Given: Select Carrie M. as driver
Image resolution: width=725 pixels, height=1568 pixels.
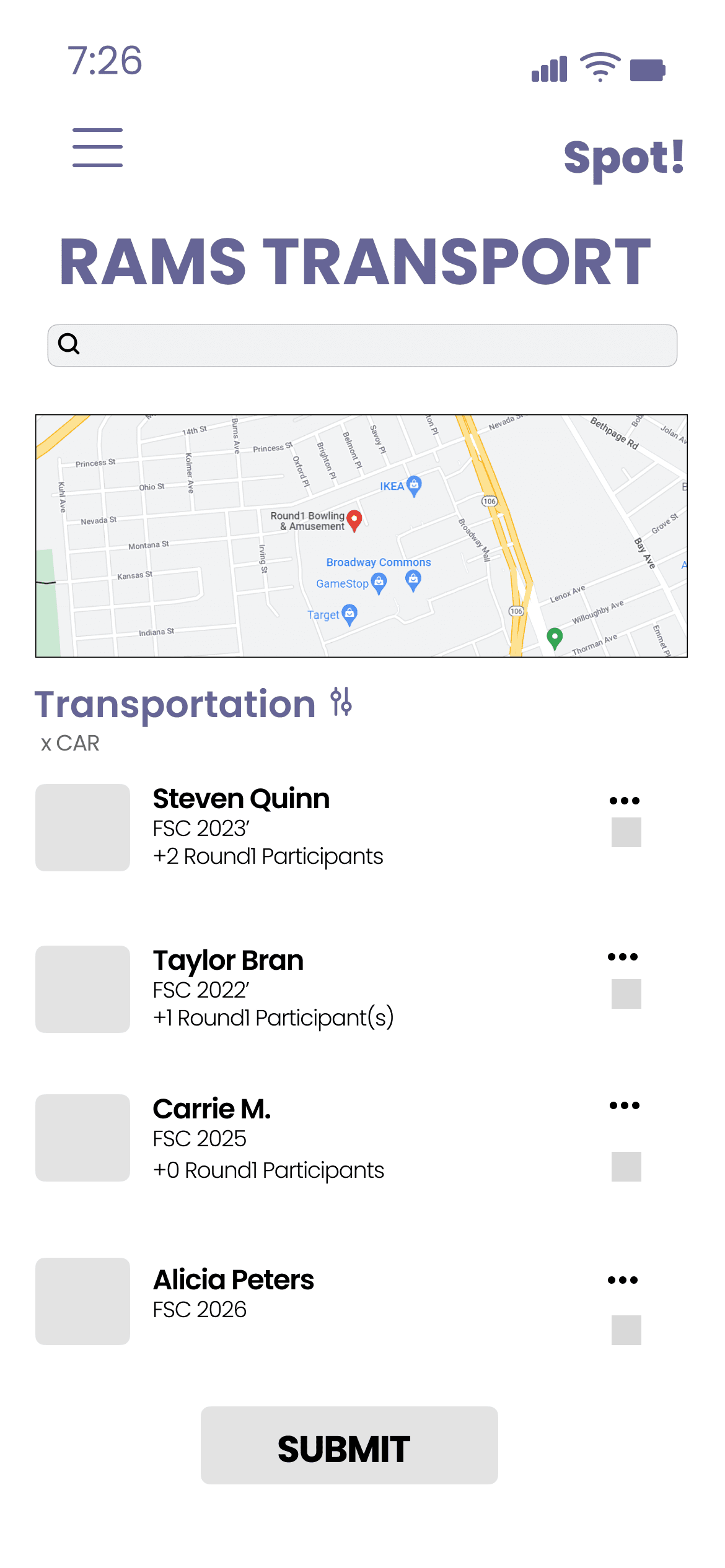Looking at the screenshot, I should pos(626,1167).
